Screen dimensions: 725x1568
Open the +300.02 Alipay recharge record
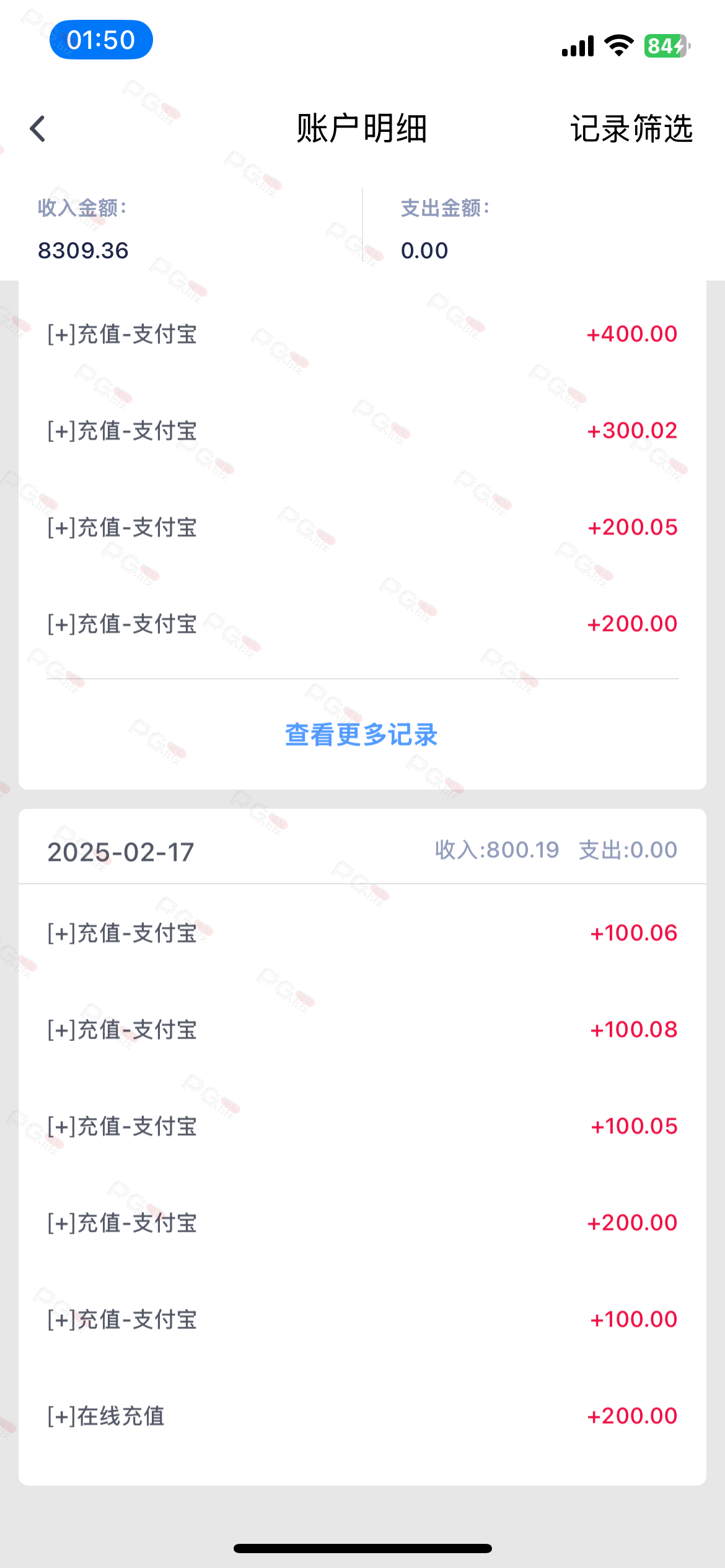[x=362, y=431]
